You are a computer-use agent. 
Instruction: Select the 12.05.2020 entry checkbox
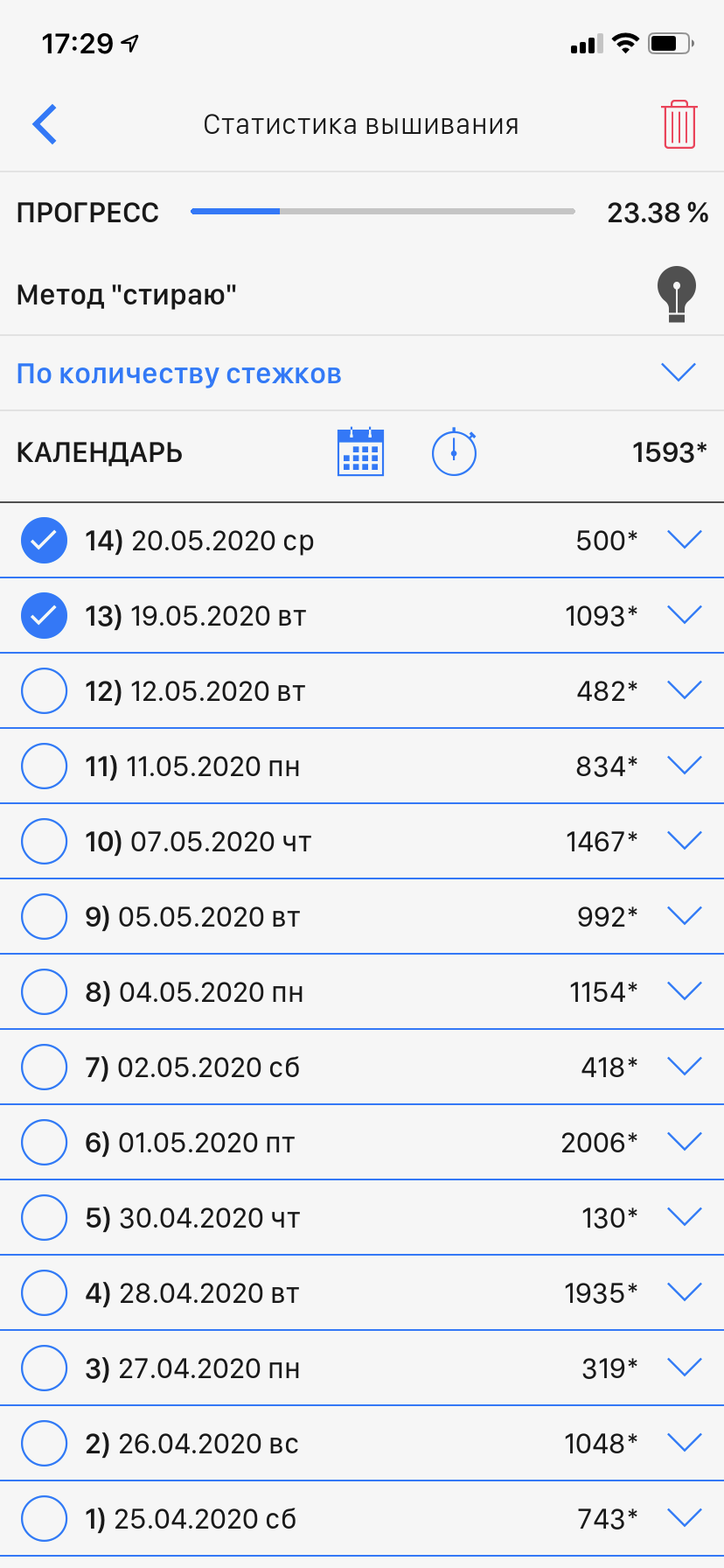click(44, 691)
